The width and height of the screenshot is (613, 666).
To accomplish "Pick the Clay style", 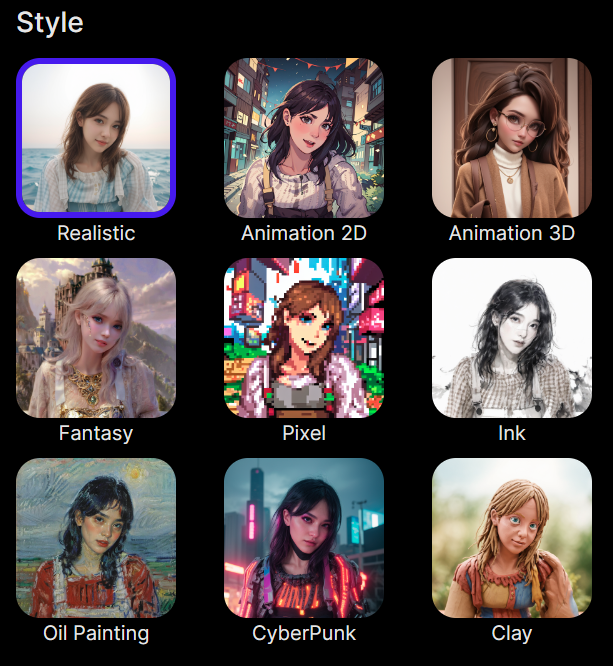I will pyautogui.click(x=512, y=538).
